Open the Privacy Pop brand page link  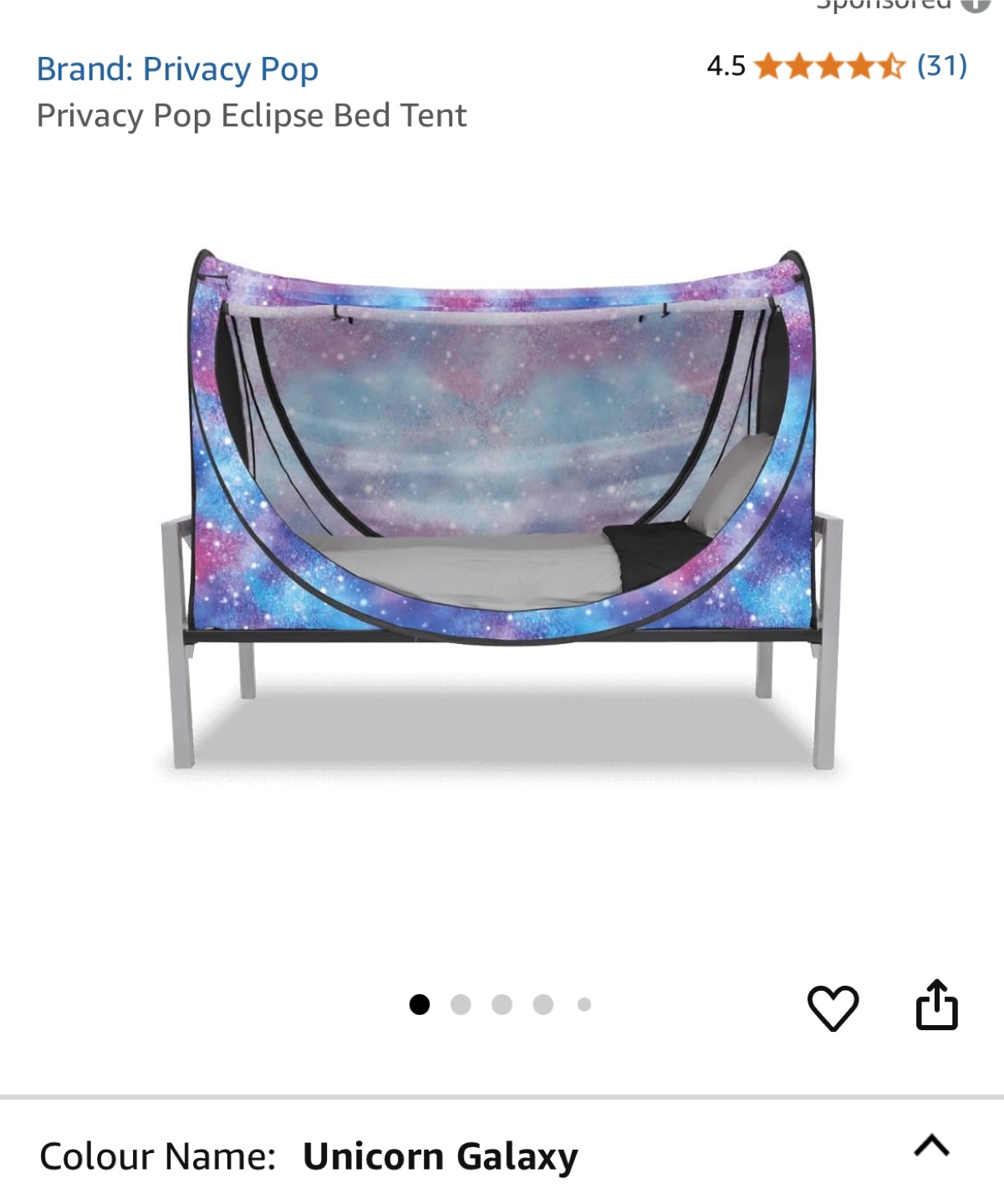179,70
